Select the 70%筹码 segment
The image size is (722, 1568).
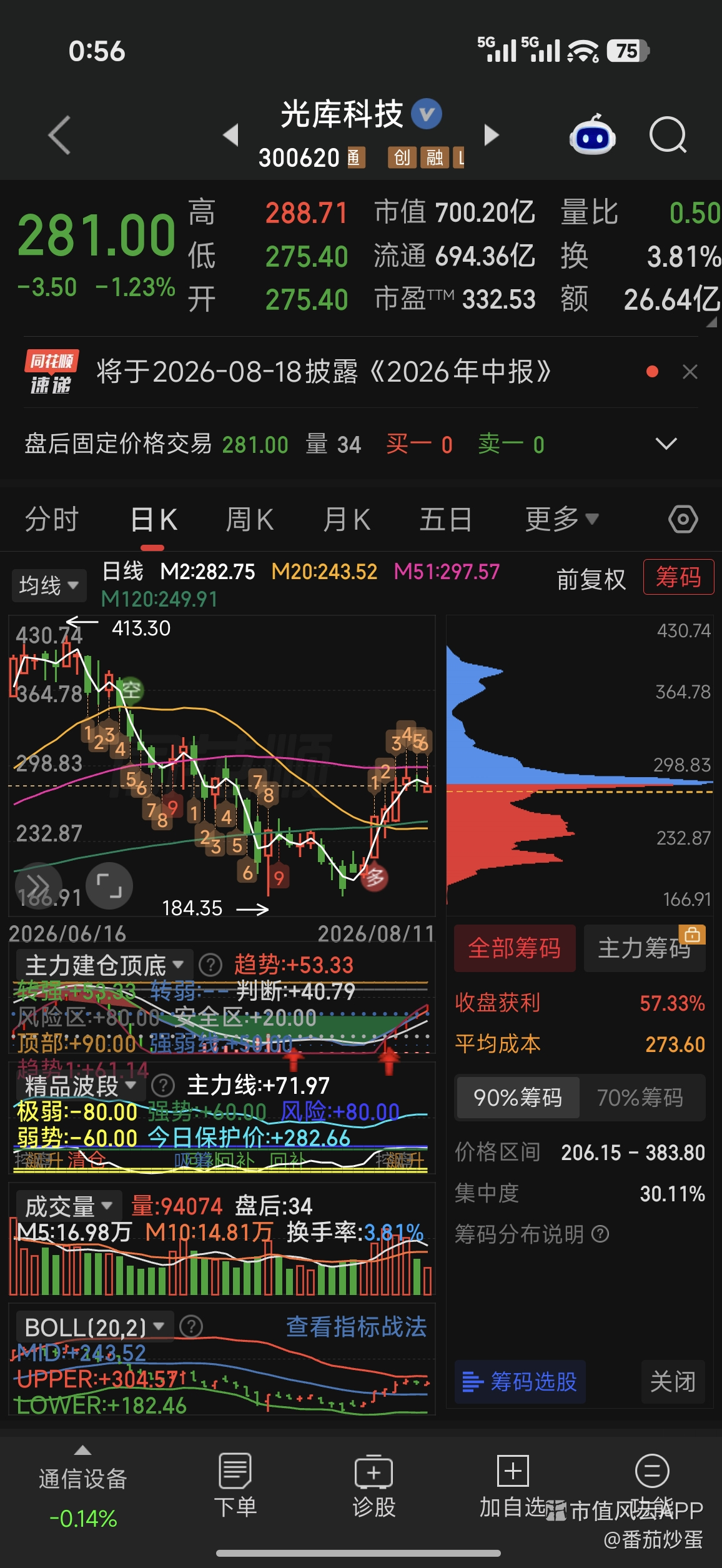640,1098
